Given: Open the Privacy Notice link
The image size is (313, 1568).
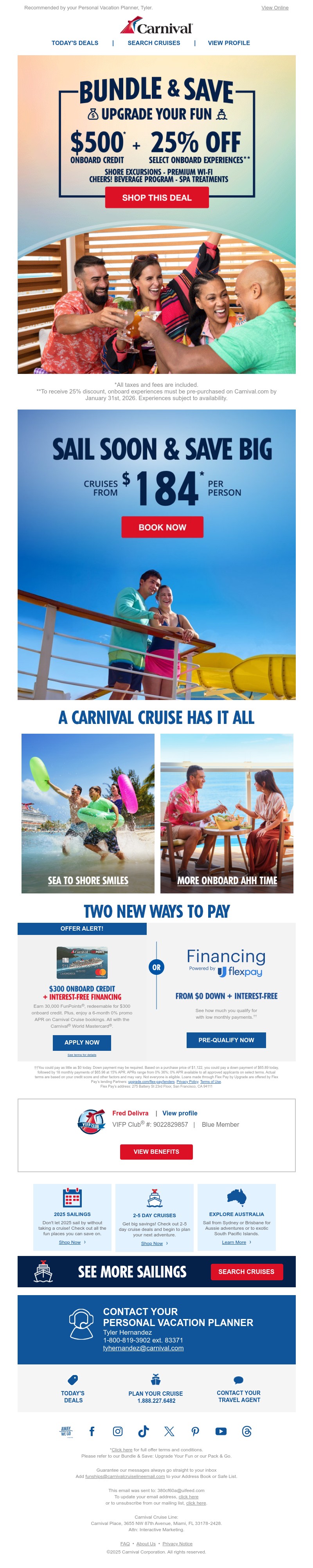Looking at the screenshot, I should click(x=178, y=1544).
